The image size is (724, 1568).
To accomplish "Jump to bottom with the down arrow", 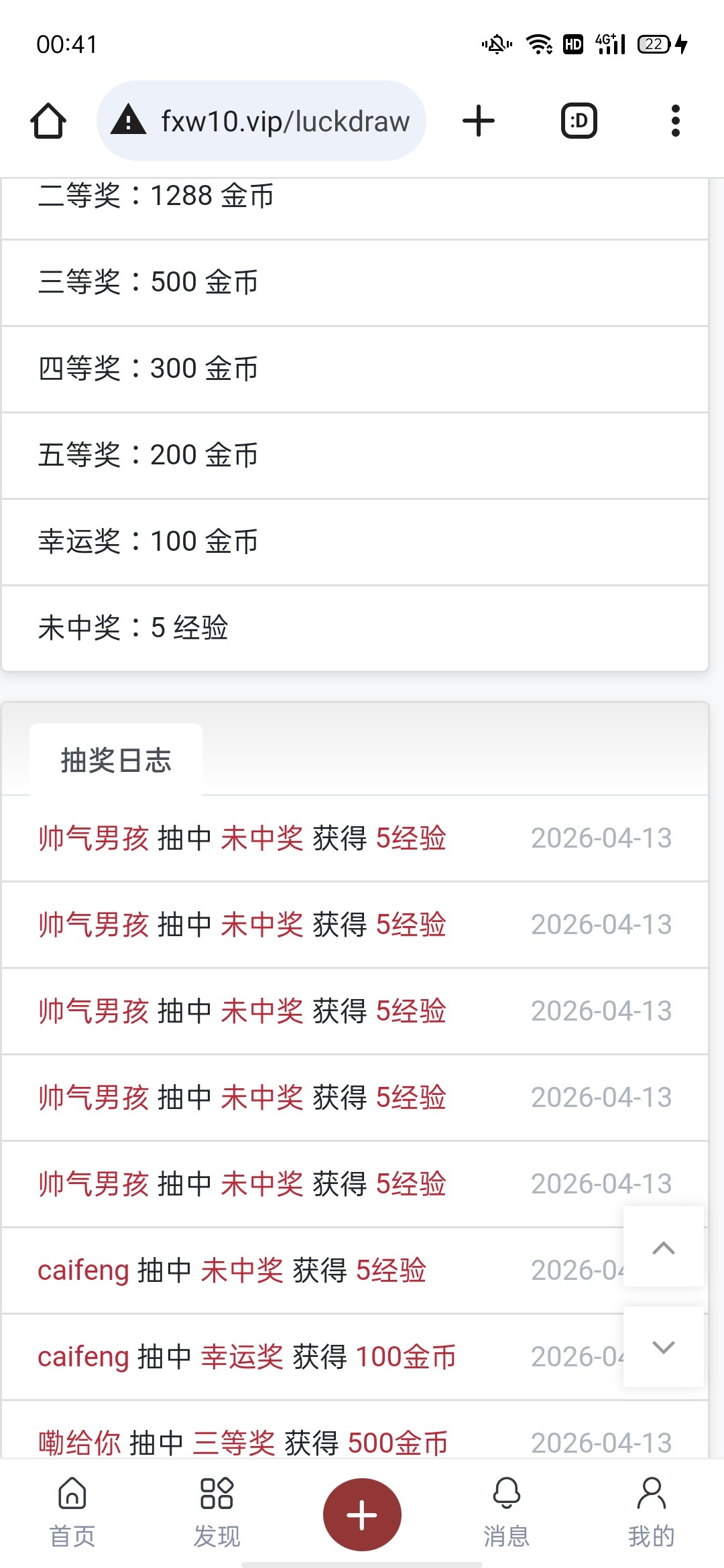I will (x=664, y=1347).
